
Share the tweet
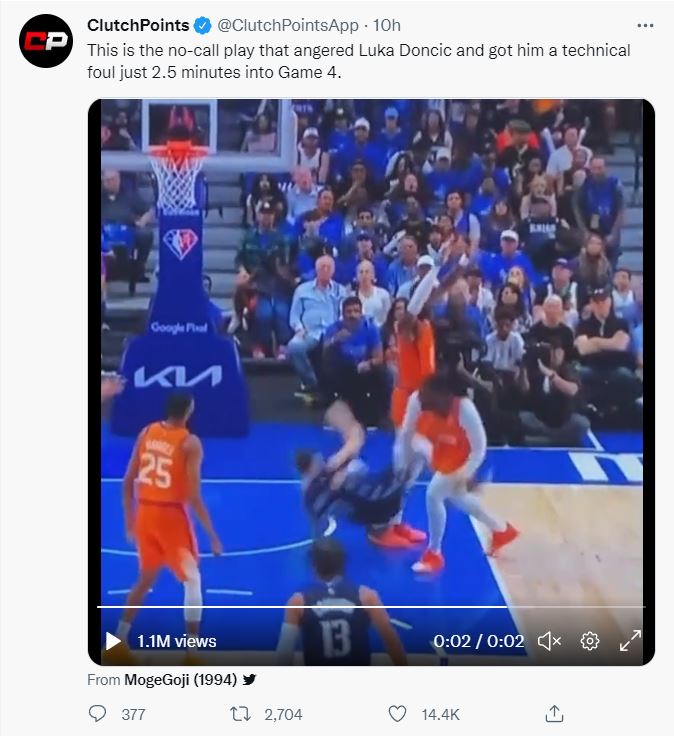[554, 714]
